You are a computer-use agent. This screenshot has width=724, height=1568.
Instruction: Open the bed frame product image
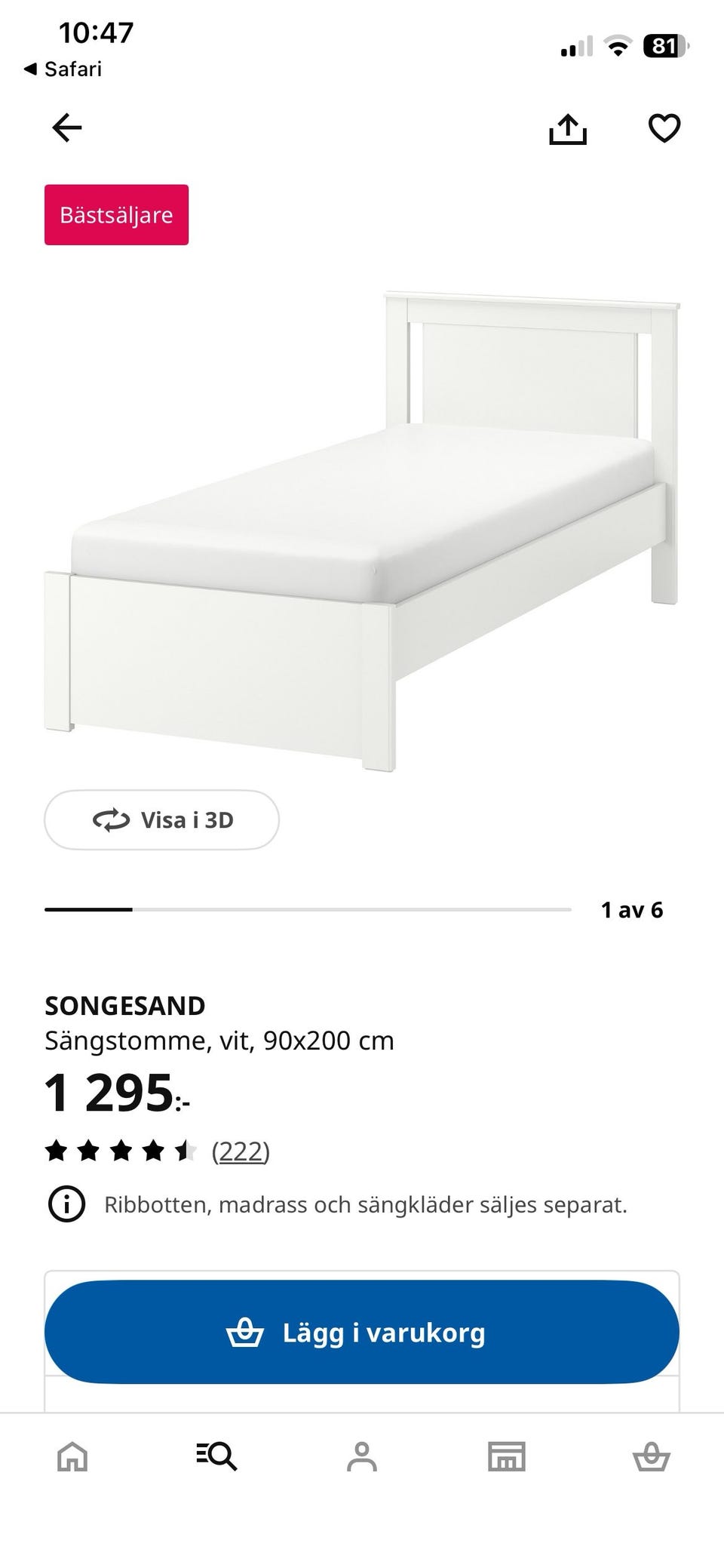point(362,531)
